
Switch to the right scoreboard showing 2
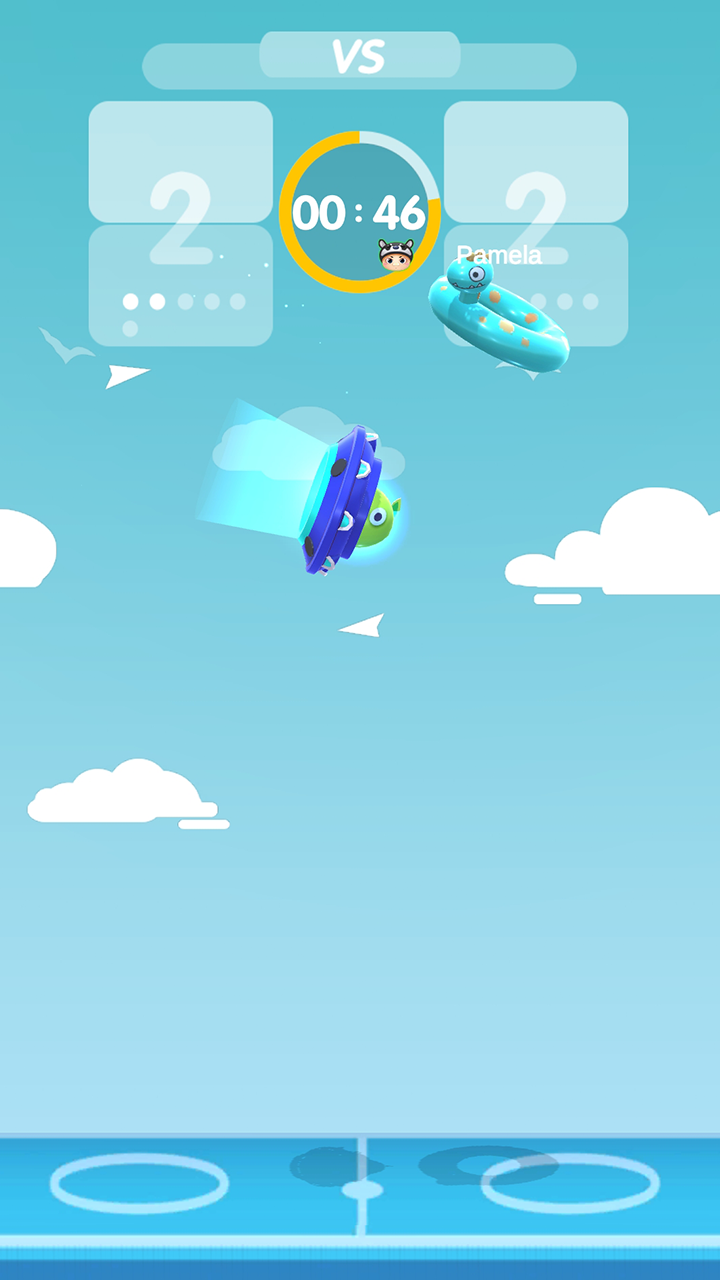(x=537, y=215)
